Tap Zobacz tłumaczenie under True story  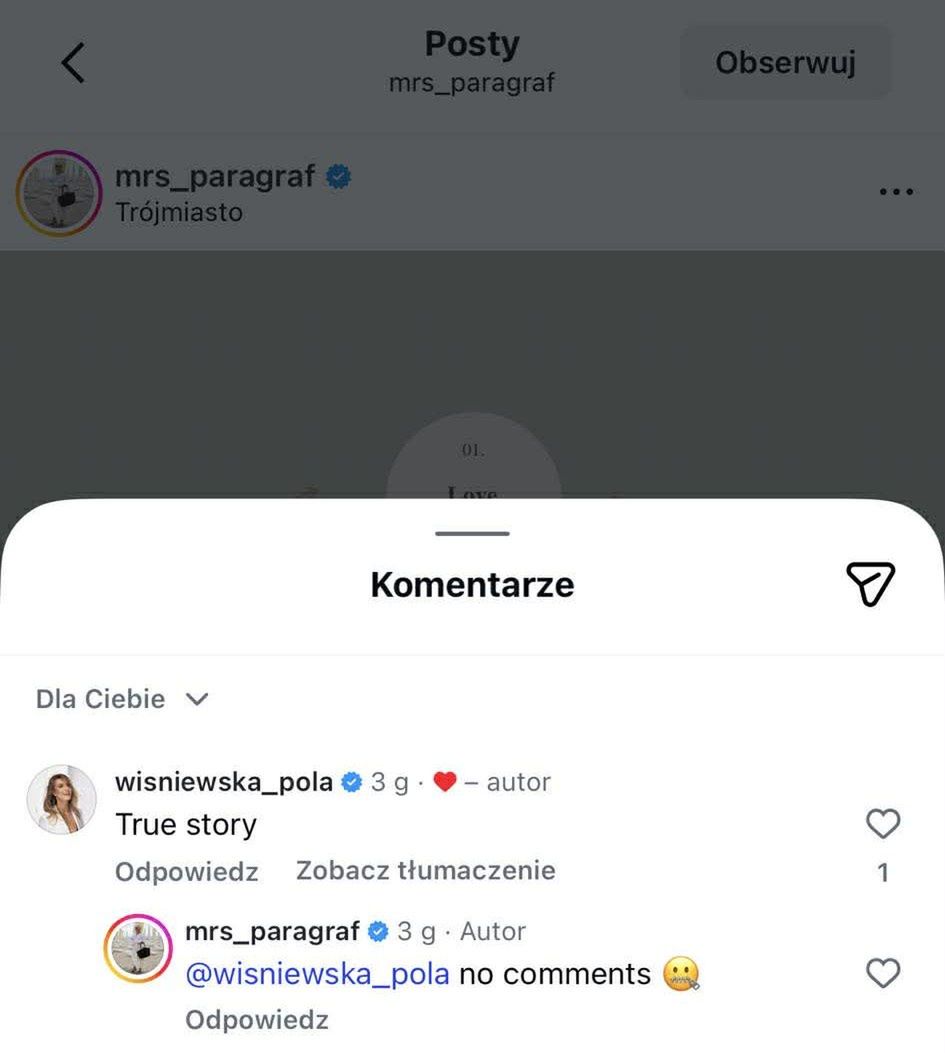[425, 871]
